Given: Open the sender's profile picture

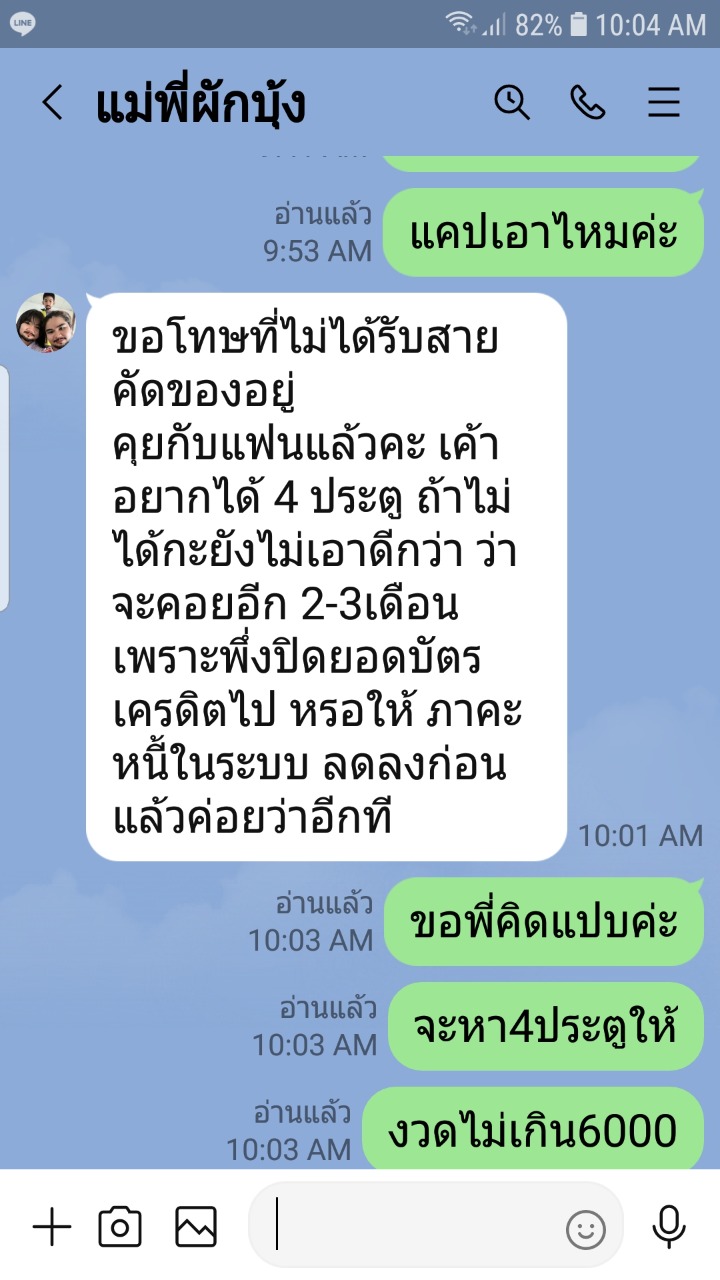Looking at the screenshot, I should pos(46,323).
